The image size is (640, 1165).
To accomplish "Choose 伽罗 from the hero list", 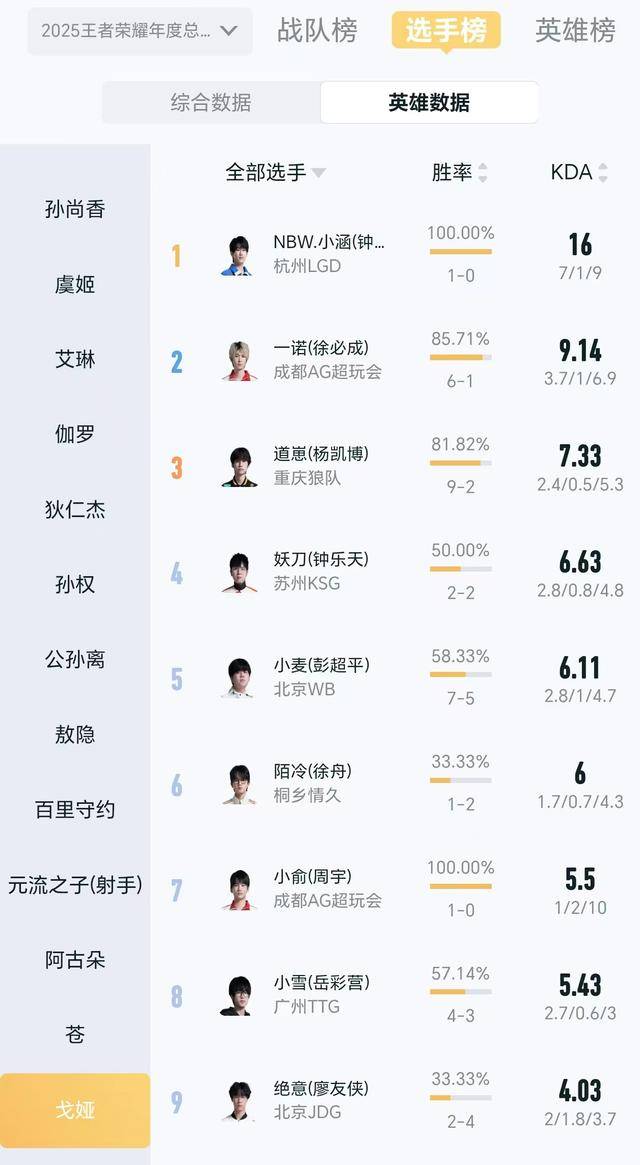I will point(75,434).
